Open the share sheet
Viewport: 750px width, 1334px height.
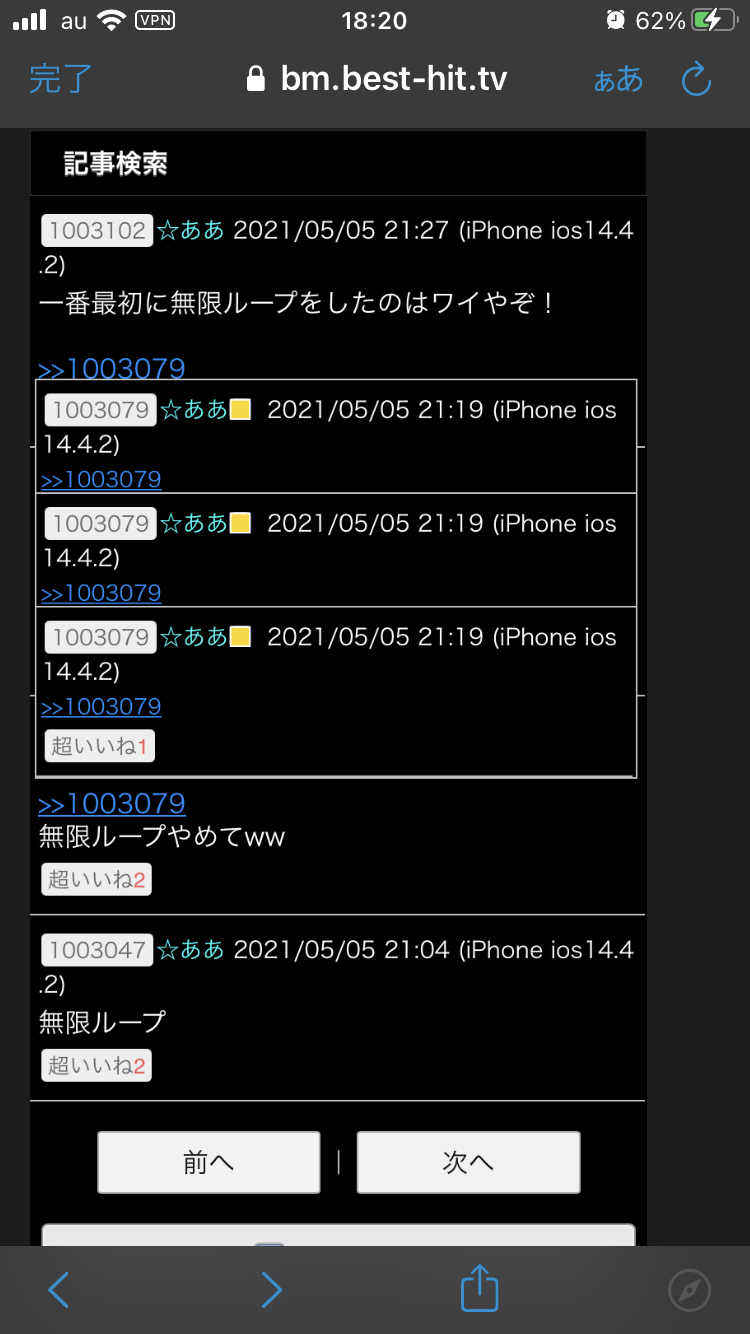479,1288
